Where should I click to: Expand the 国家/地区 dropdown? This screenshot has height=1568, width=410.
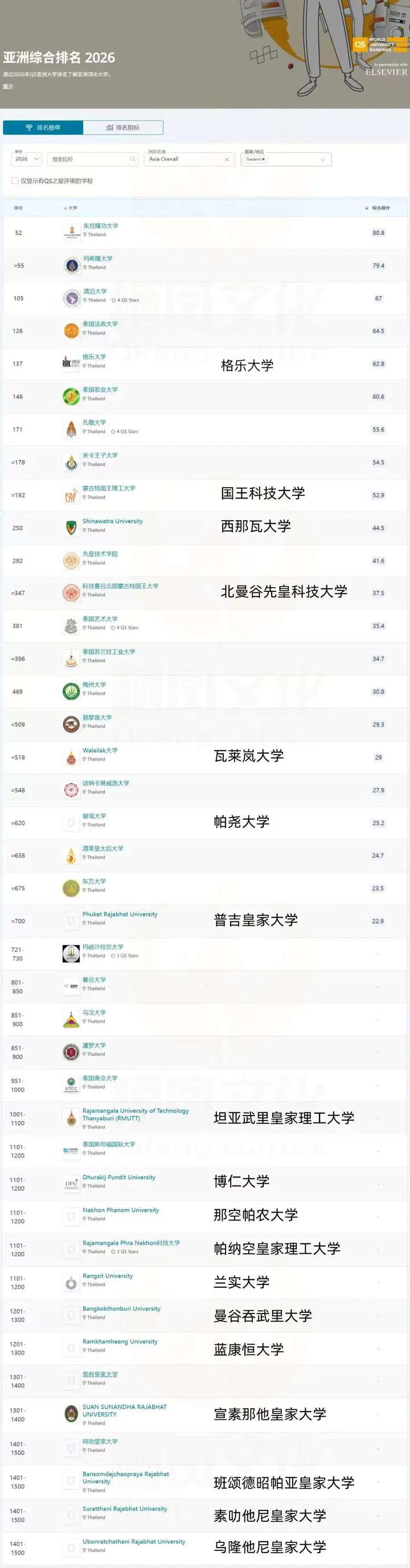click(323, 159)
